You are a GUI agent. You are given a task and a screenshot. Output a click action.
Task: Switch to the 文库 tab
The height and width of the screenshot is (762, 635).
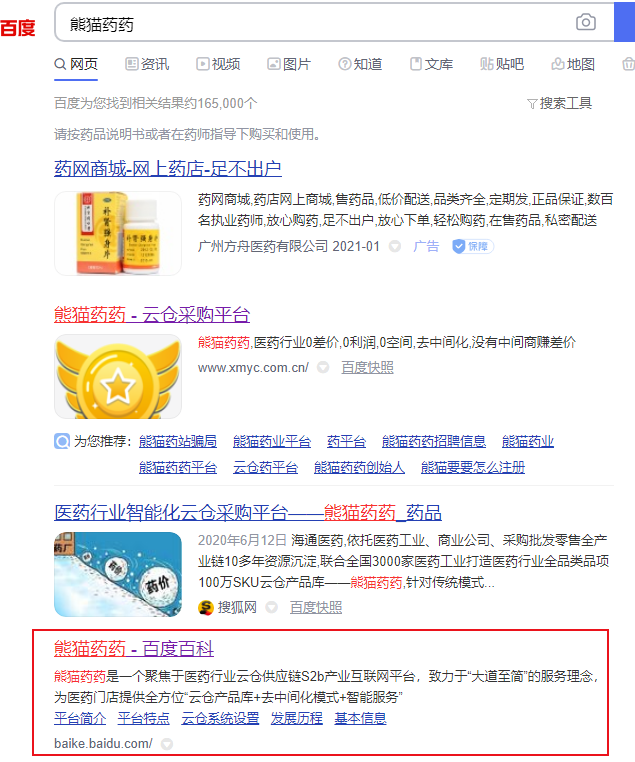tap(431, 64)
